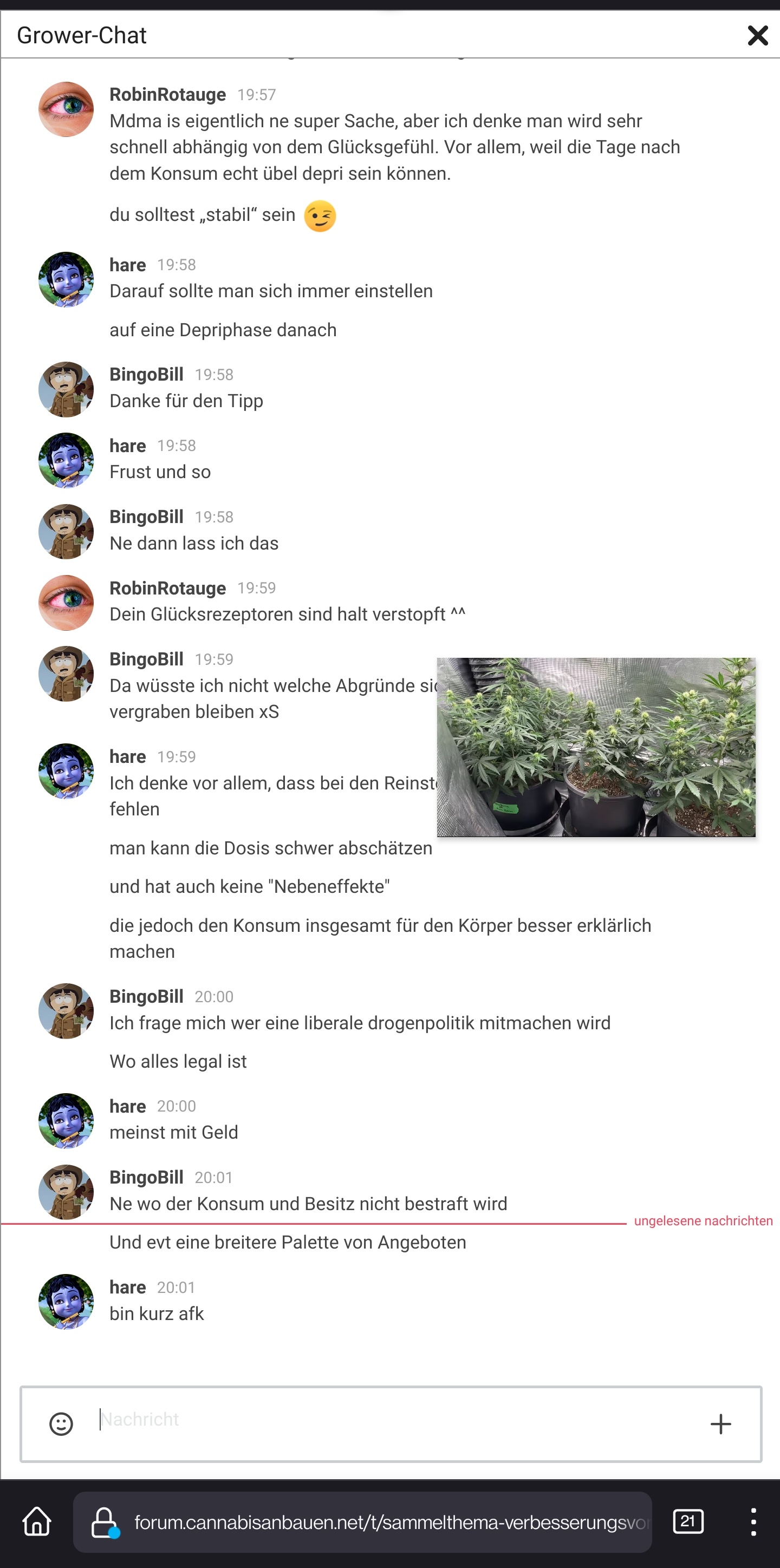Open RobinRotauge's profile from the 19:57 message
Image resolution: width=780 pixels, height=1568 pixels.
pos(167,94)
